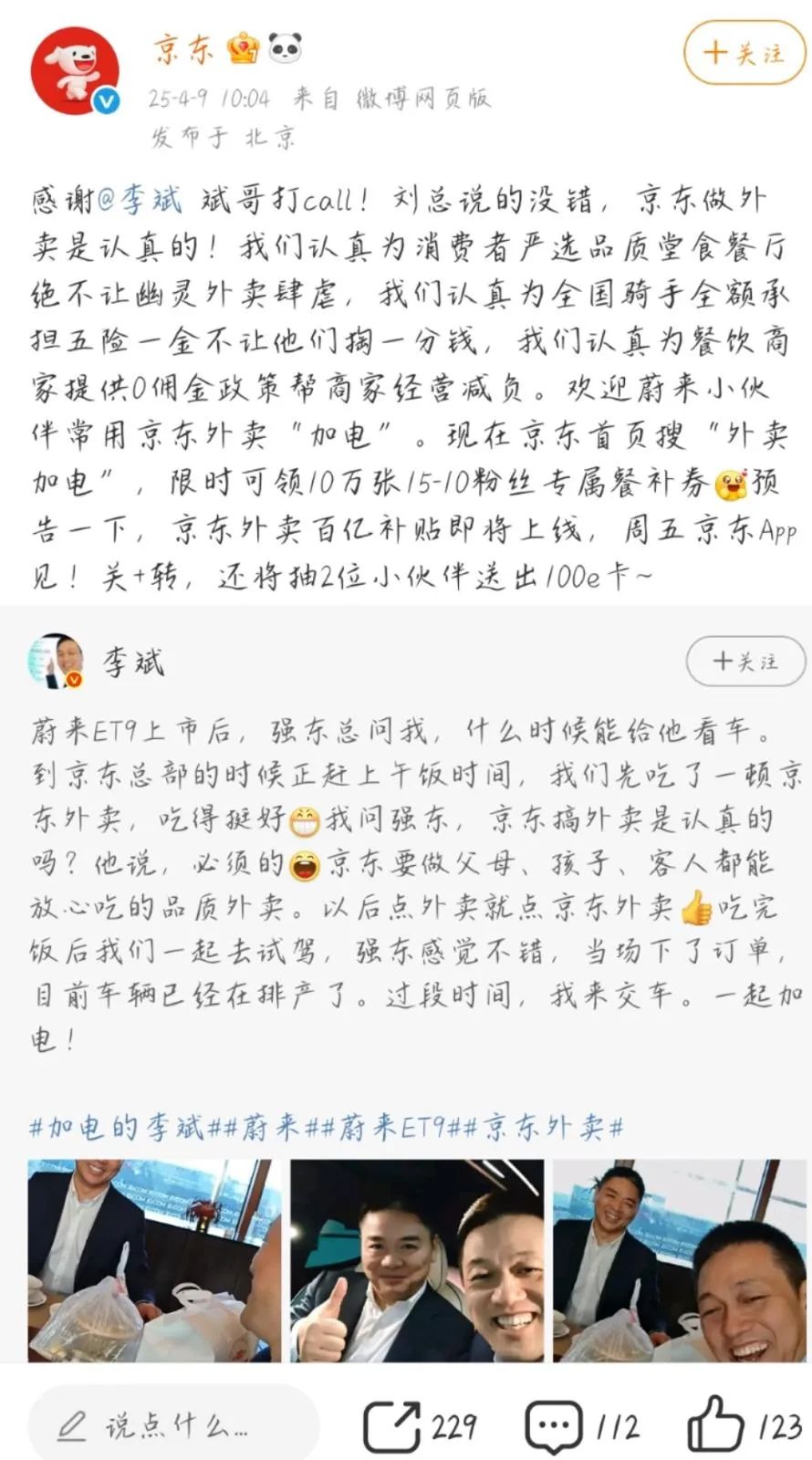Image resolution: width=812 pixels, height=1460 pixels.
Task: Open 京东's profile avatar
Action: [x=75, y=71]
